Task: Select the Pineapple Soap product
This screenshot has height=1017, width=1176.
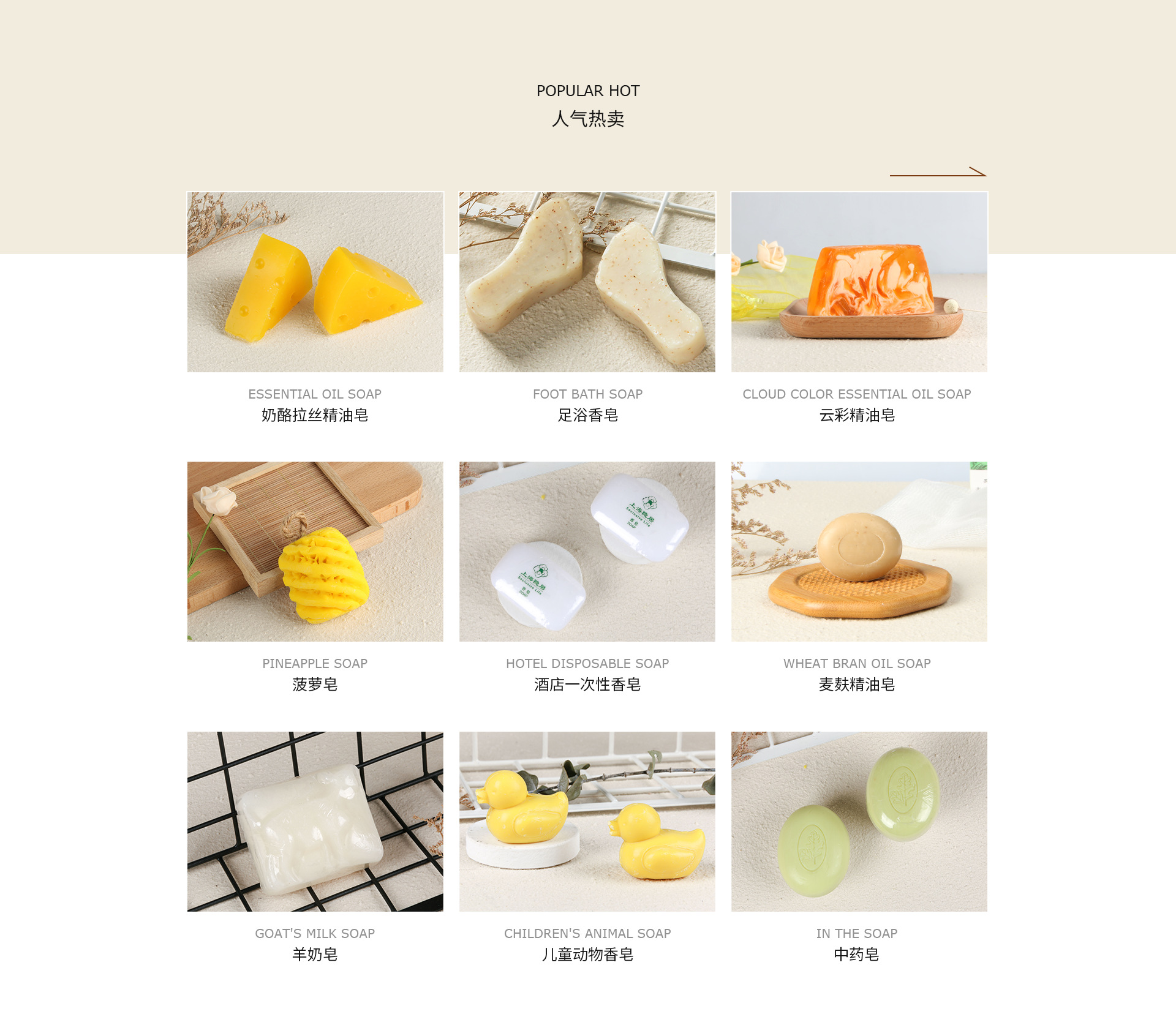Action: click(315, 552)
